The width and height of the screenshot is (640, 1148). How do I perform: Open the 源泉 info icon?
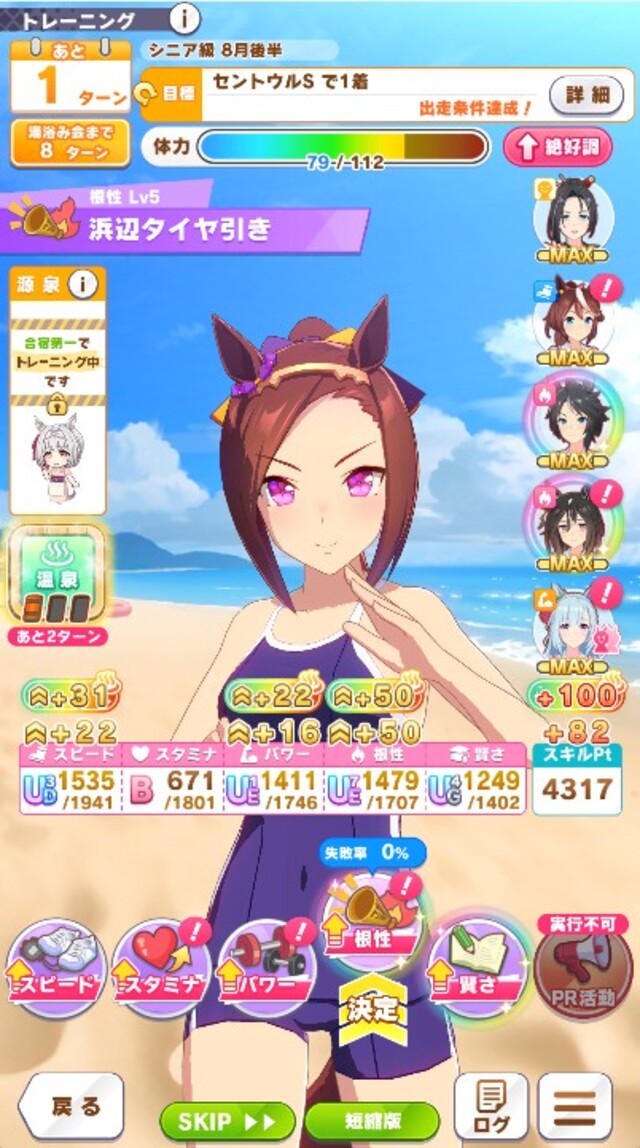[x=83, y=285]
